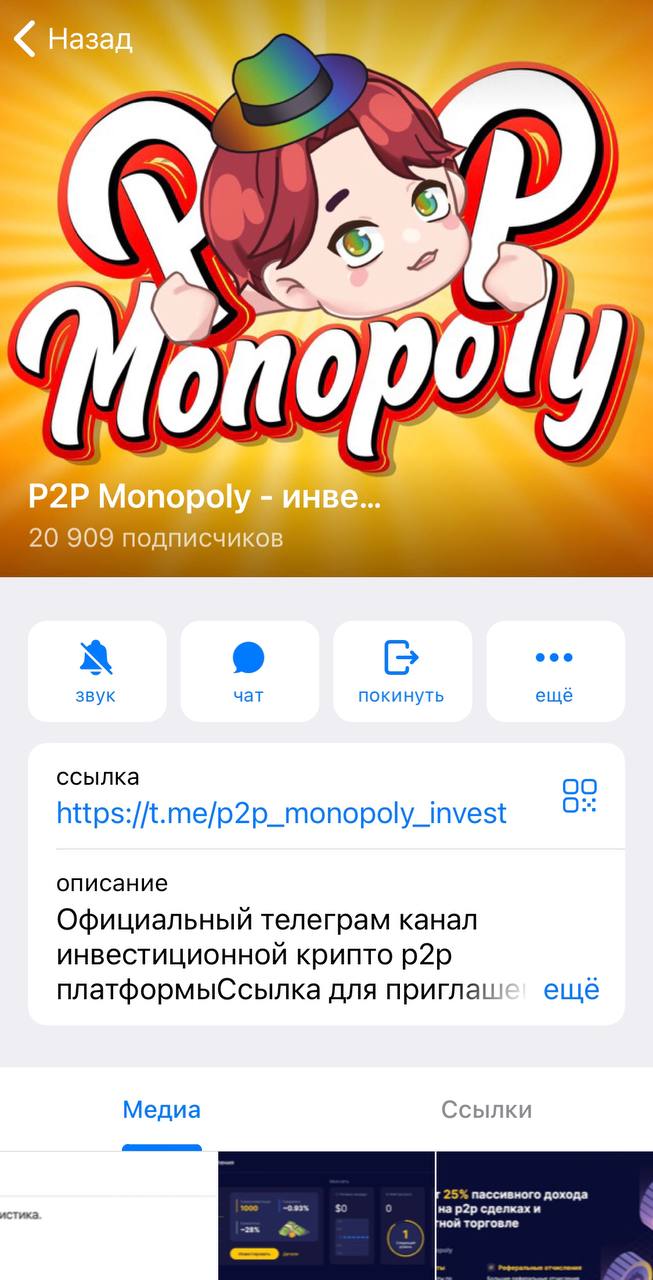Open the dashboard media thumbnail showing $0
The width and height of the screenshot is (653, 1280).
tap(327, 1216)
